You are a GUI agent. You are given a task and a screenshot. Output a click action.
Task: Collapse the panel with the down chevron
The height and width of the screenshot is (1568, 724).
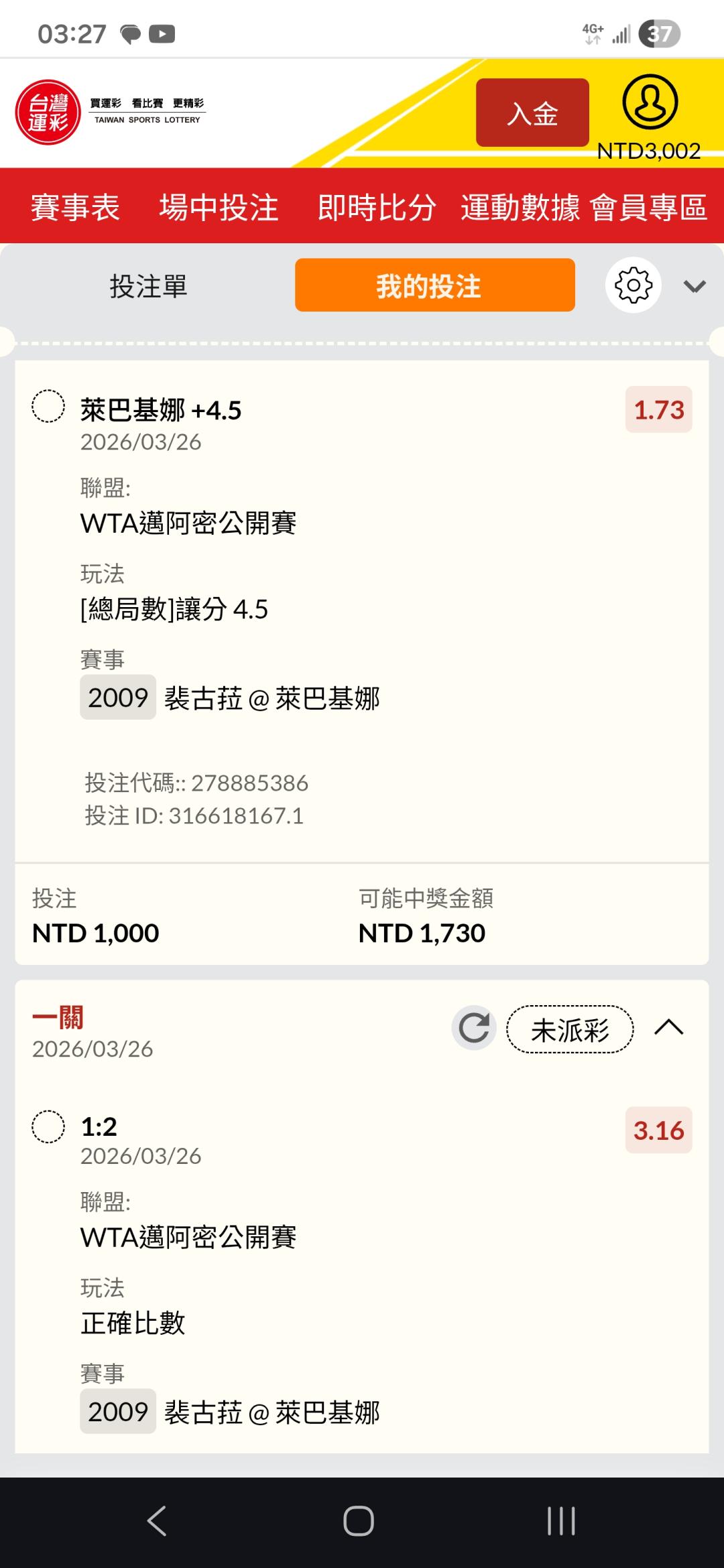pos(695,287)
